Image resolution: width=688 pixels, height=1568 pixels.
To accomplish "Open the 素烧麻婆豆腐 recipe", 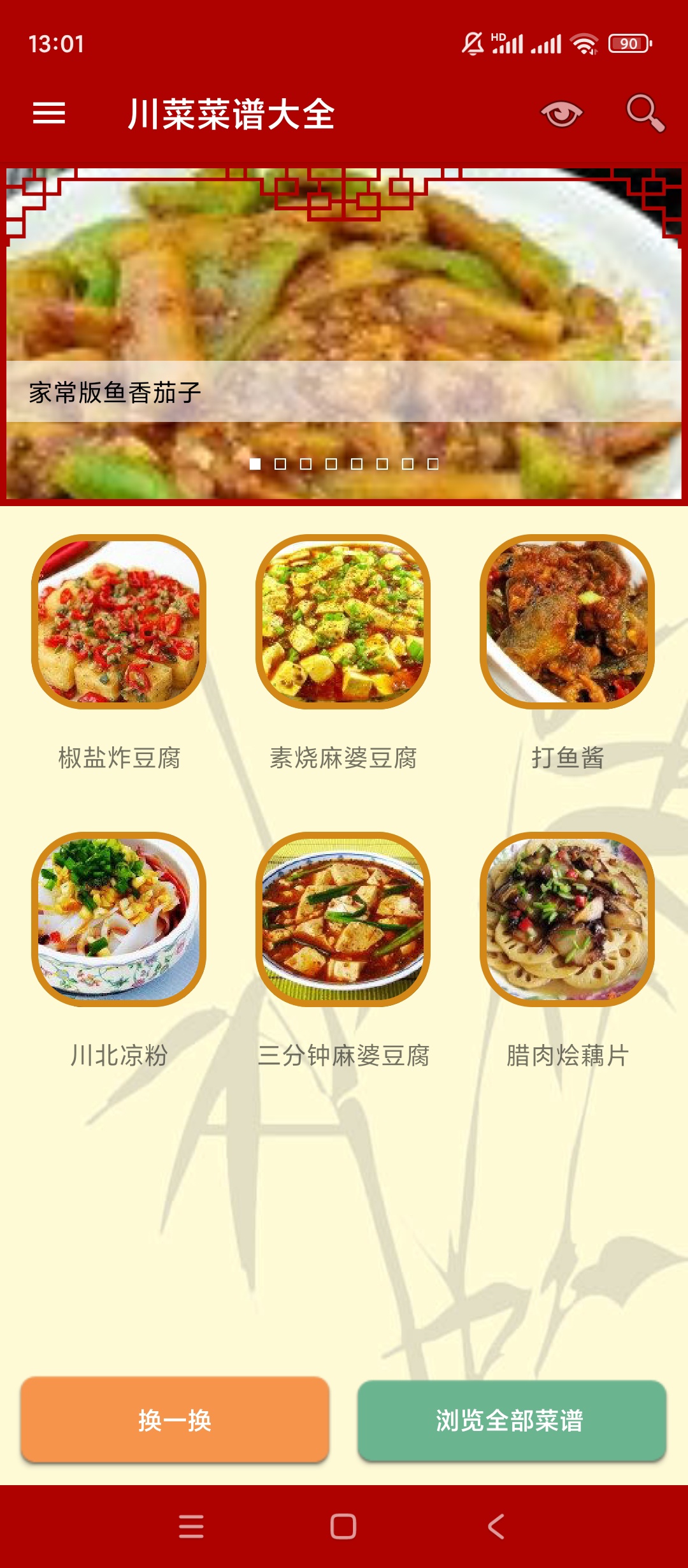I will coord(343,622).
